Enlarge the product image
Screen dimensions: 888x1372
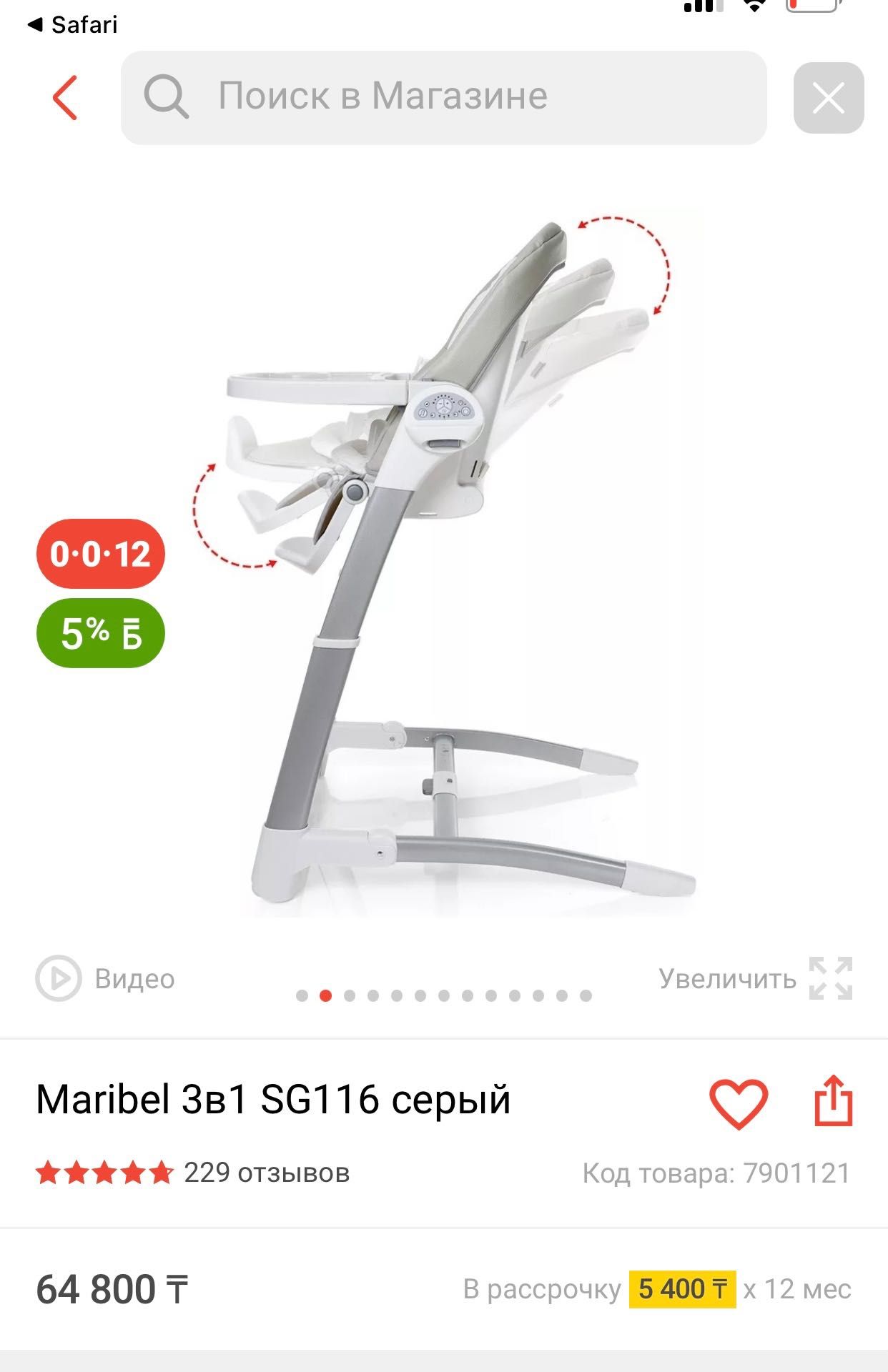[x=755, y=978]
